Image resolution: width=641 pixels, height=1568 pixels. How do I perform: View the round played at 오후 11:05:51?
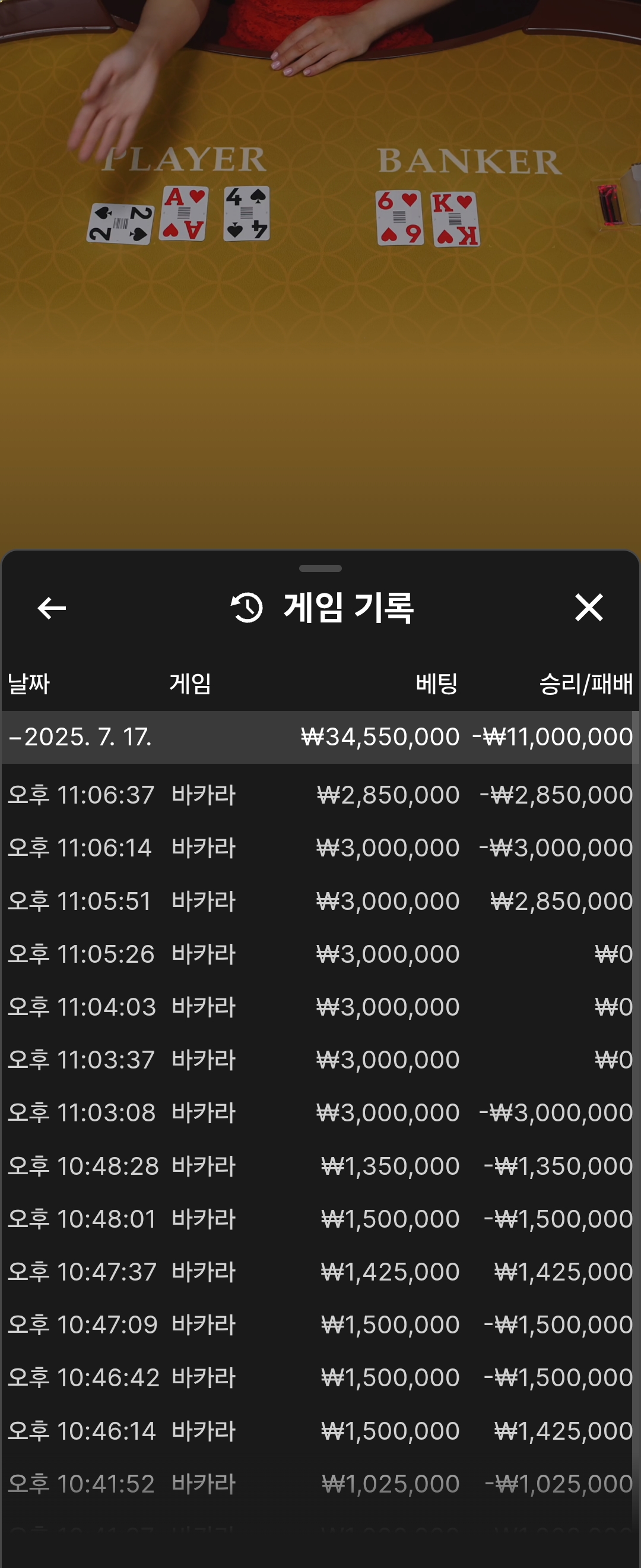tap(320, 901)
